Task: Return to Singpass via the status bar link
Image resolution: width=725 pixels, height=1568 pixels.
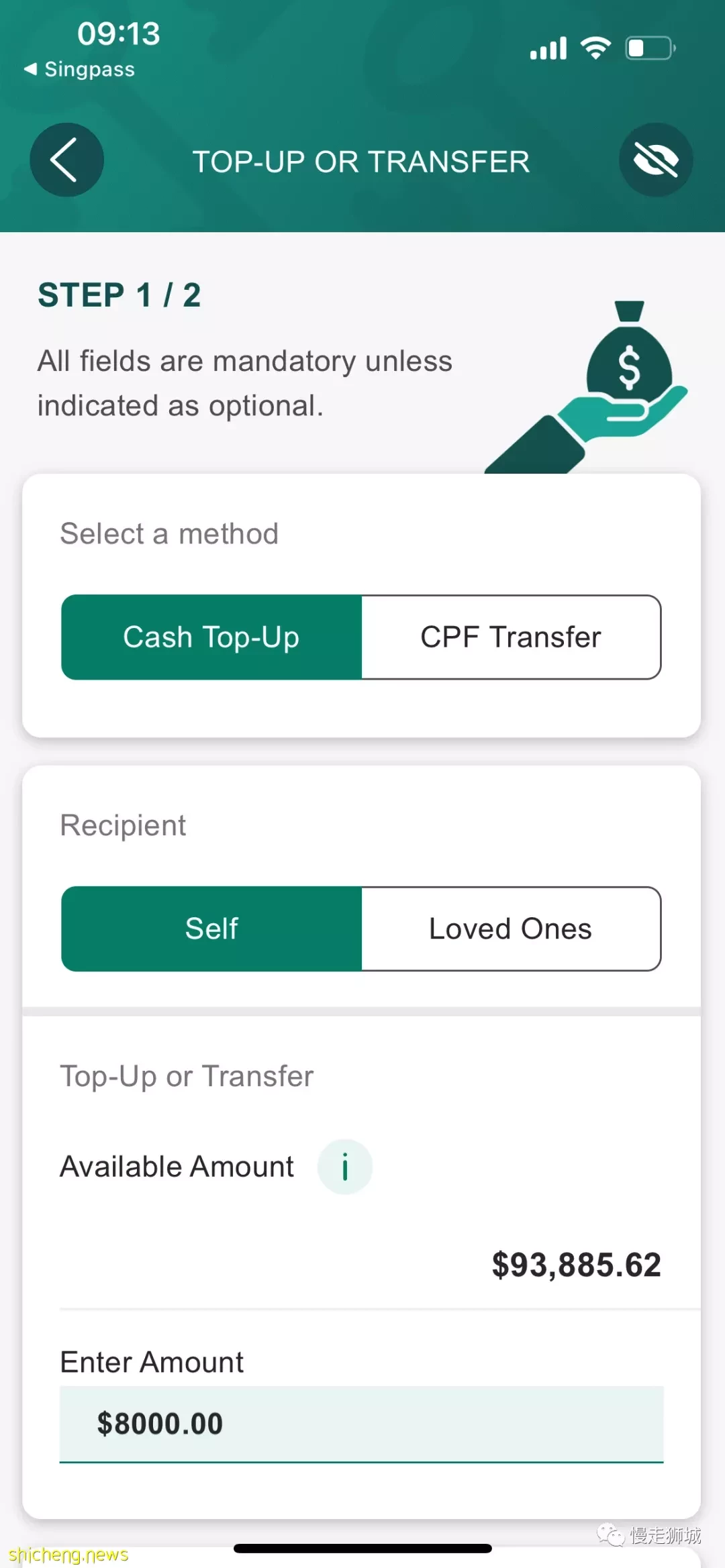Action: (79, 69)
